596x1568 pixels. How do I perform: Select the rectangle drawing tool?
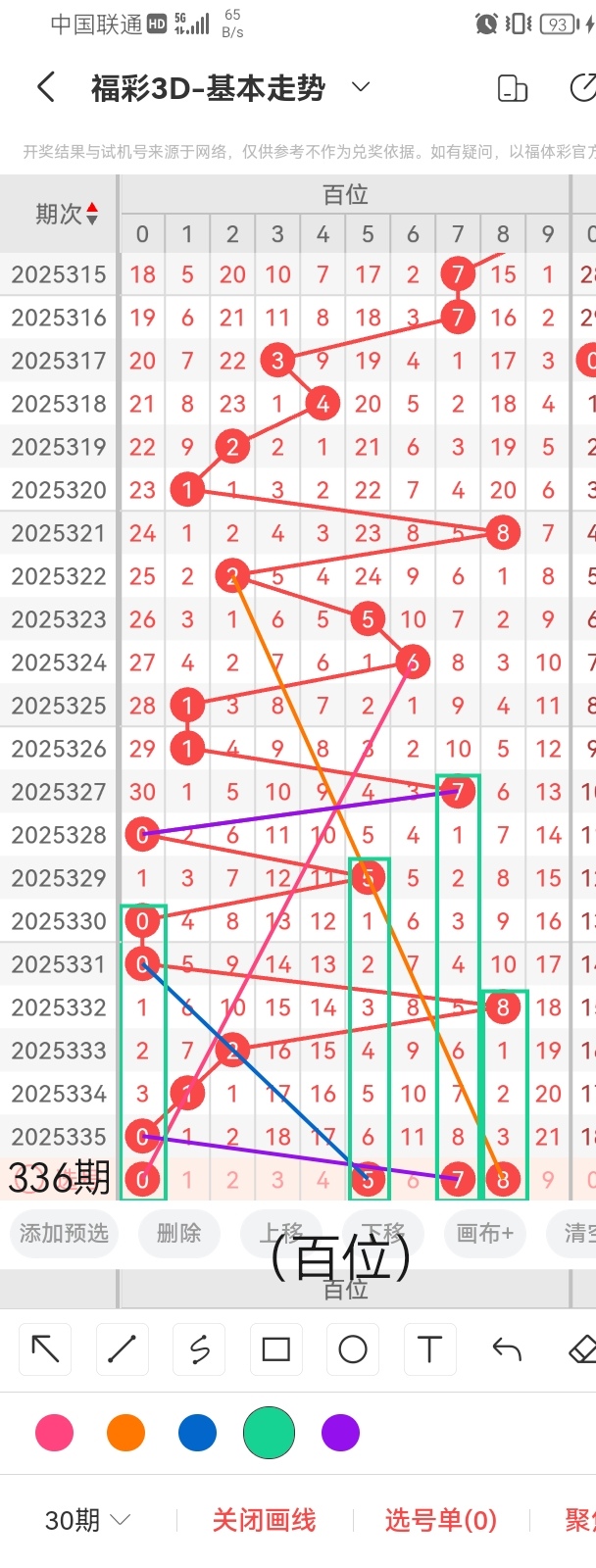pos(275,1349)
